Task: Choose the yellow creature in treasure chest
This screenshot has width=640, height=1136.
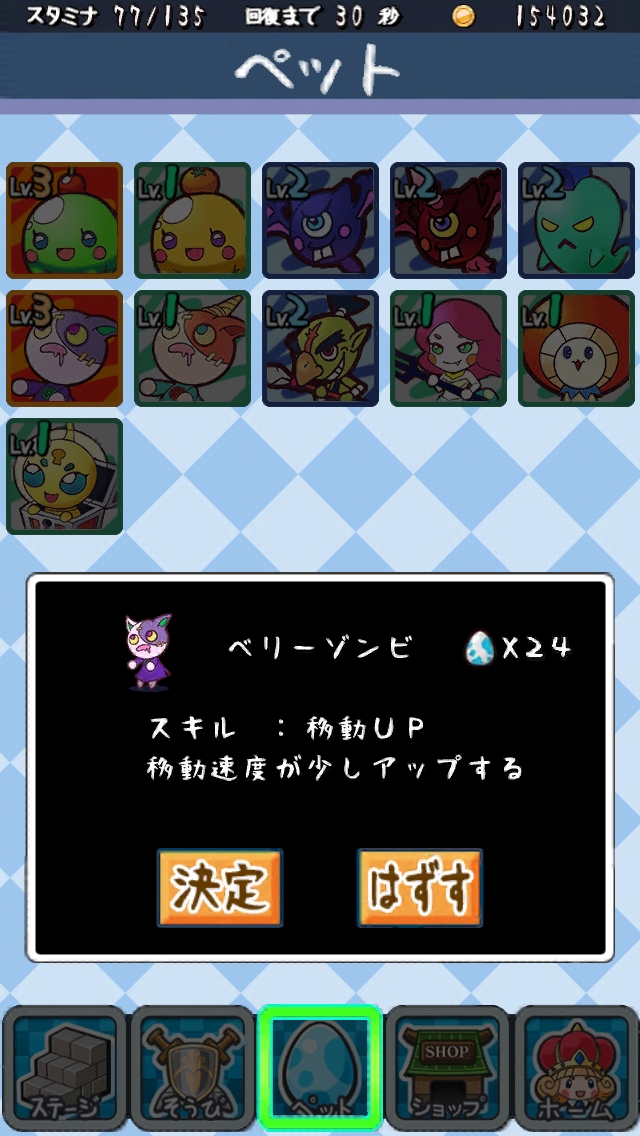Action: coord(65,476)
